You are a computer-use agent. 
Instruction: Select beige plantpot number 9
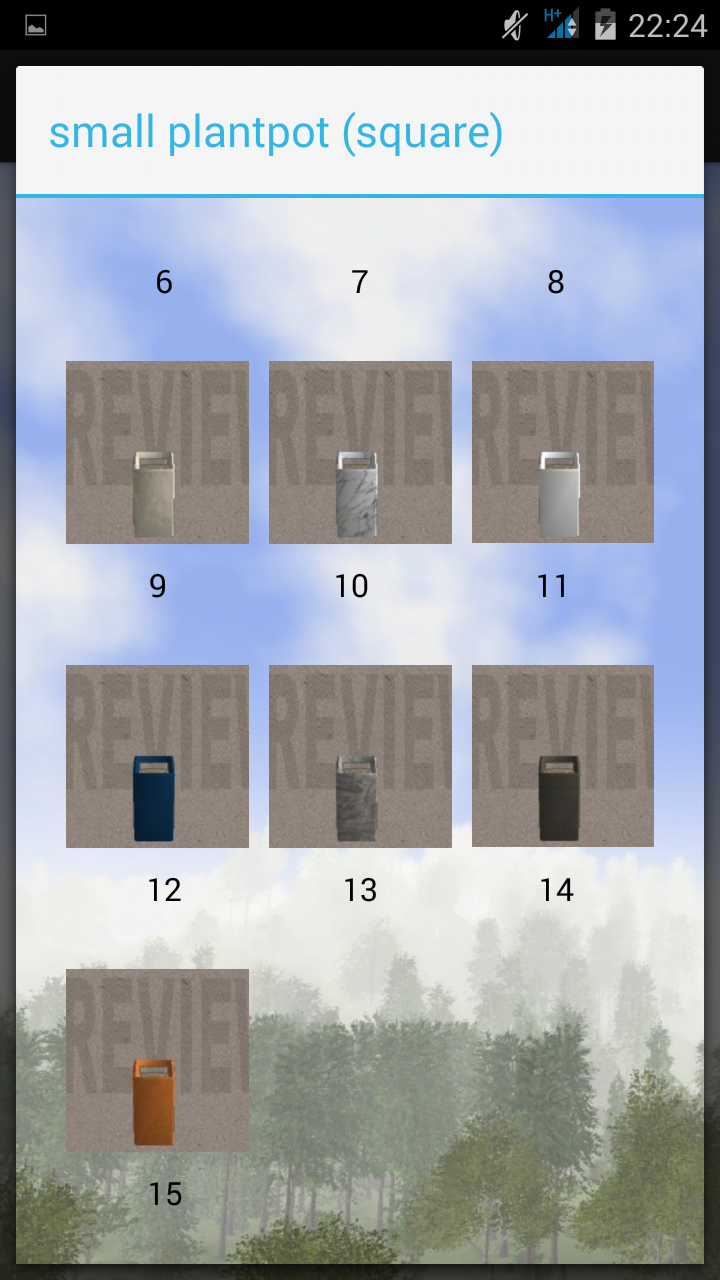(x=157, y=452)
